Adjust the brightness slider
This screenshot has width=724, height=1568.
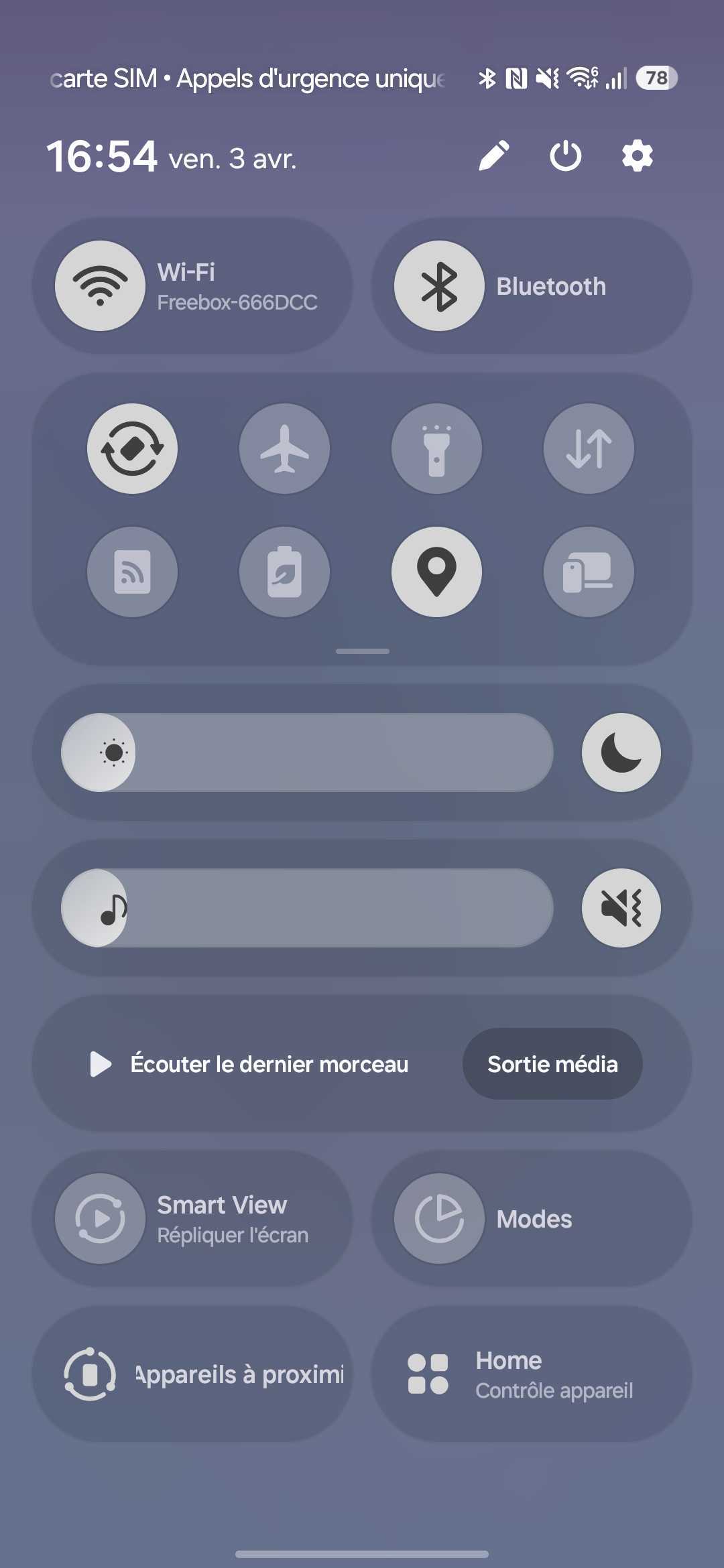pos(308,752)
